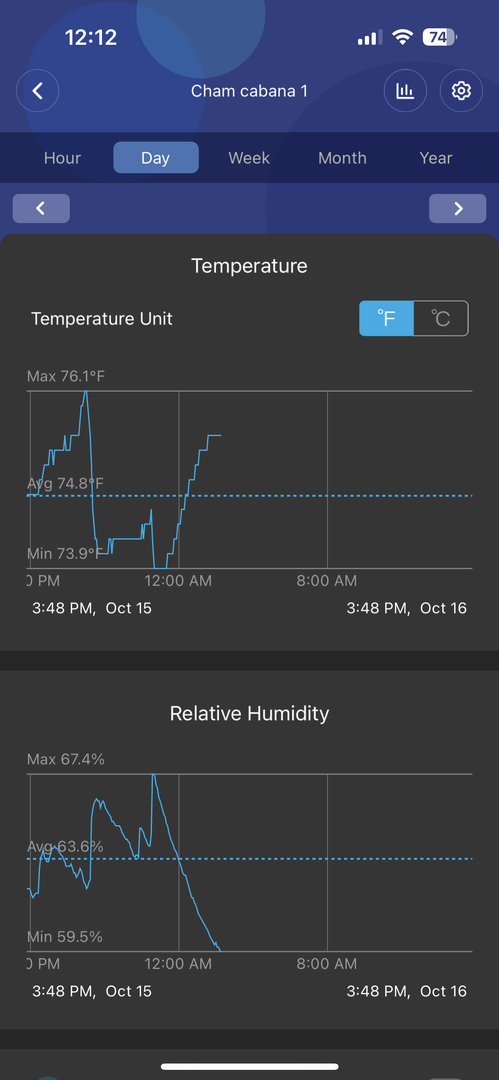Select the Day tab
This screenshot has height=1080, width=499.
156,158
